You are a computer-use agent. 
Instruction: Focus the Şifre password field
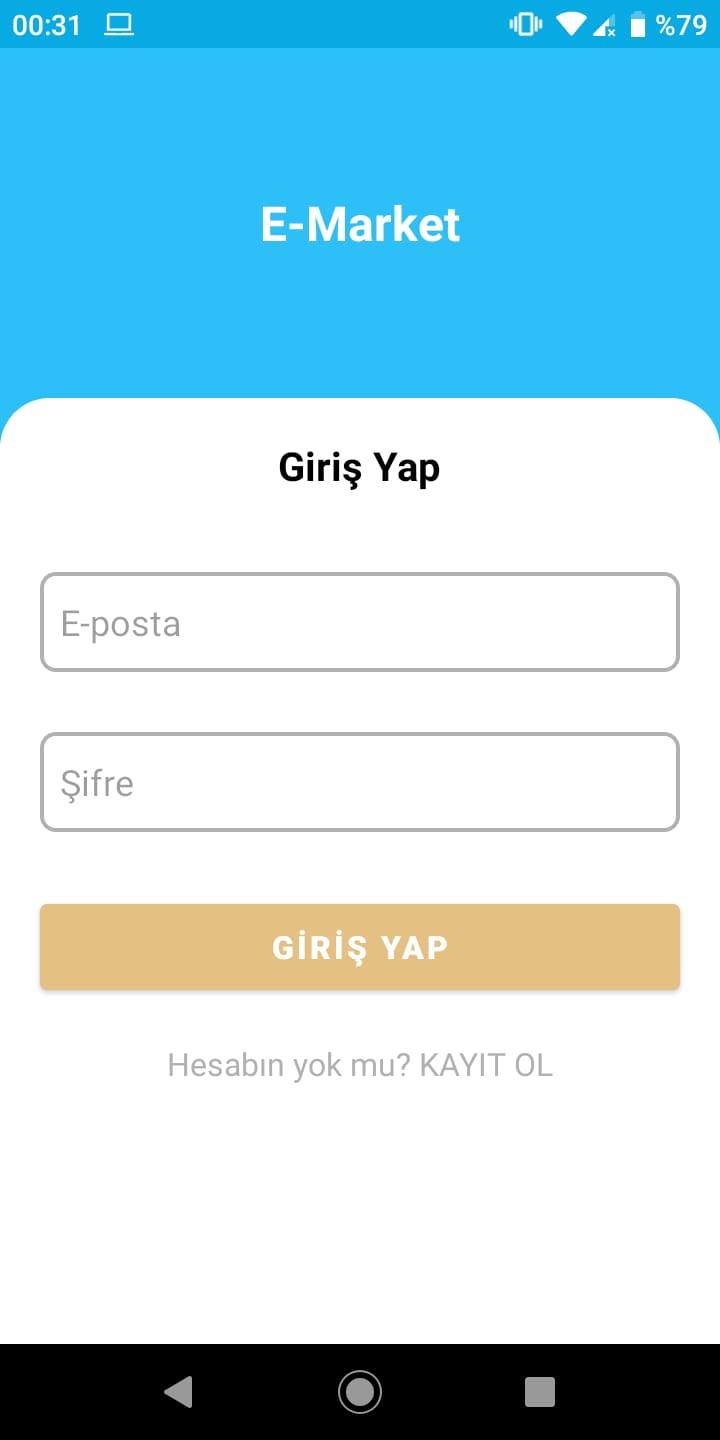360,781
